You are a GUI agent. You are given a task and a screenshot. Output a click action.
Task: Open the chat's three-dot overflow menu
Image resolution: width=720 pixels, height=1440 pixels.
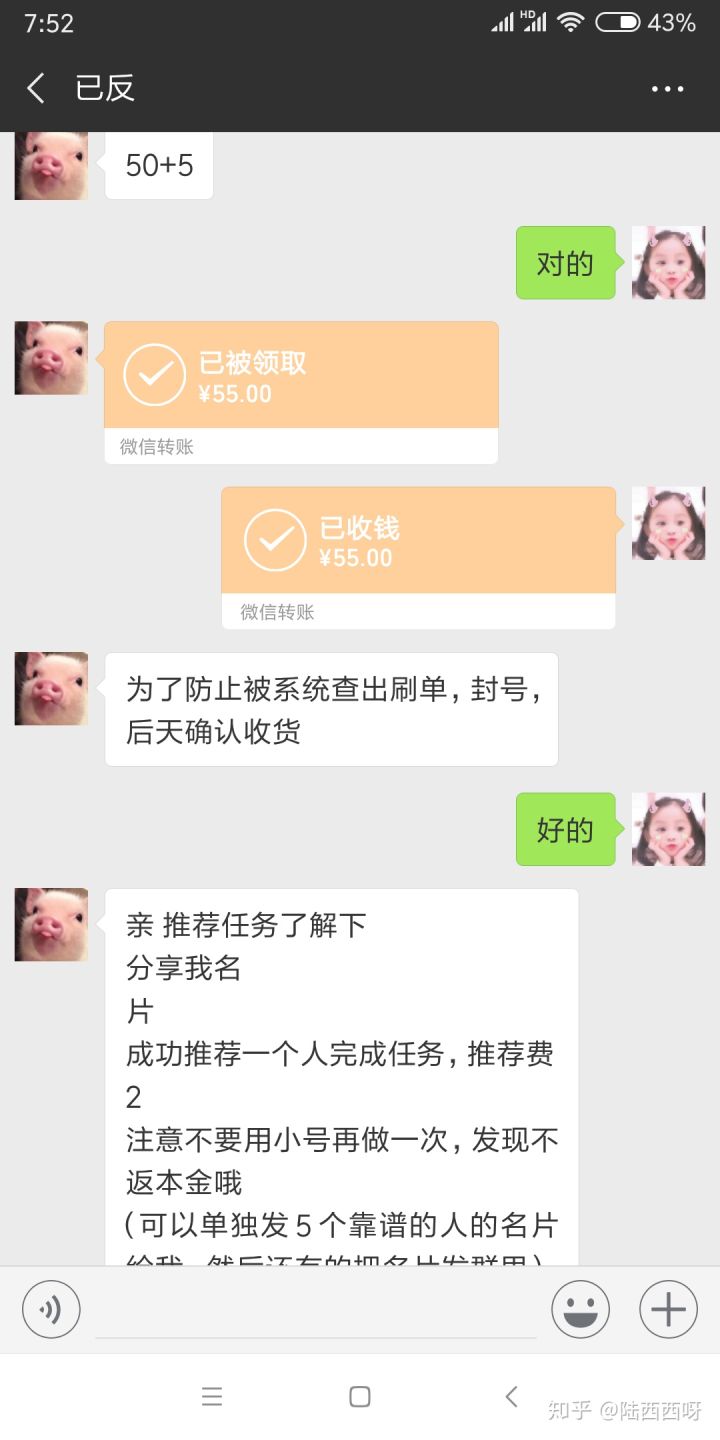[667, 89]
